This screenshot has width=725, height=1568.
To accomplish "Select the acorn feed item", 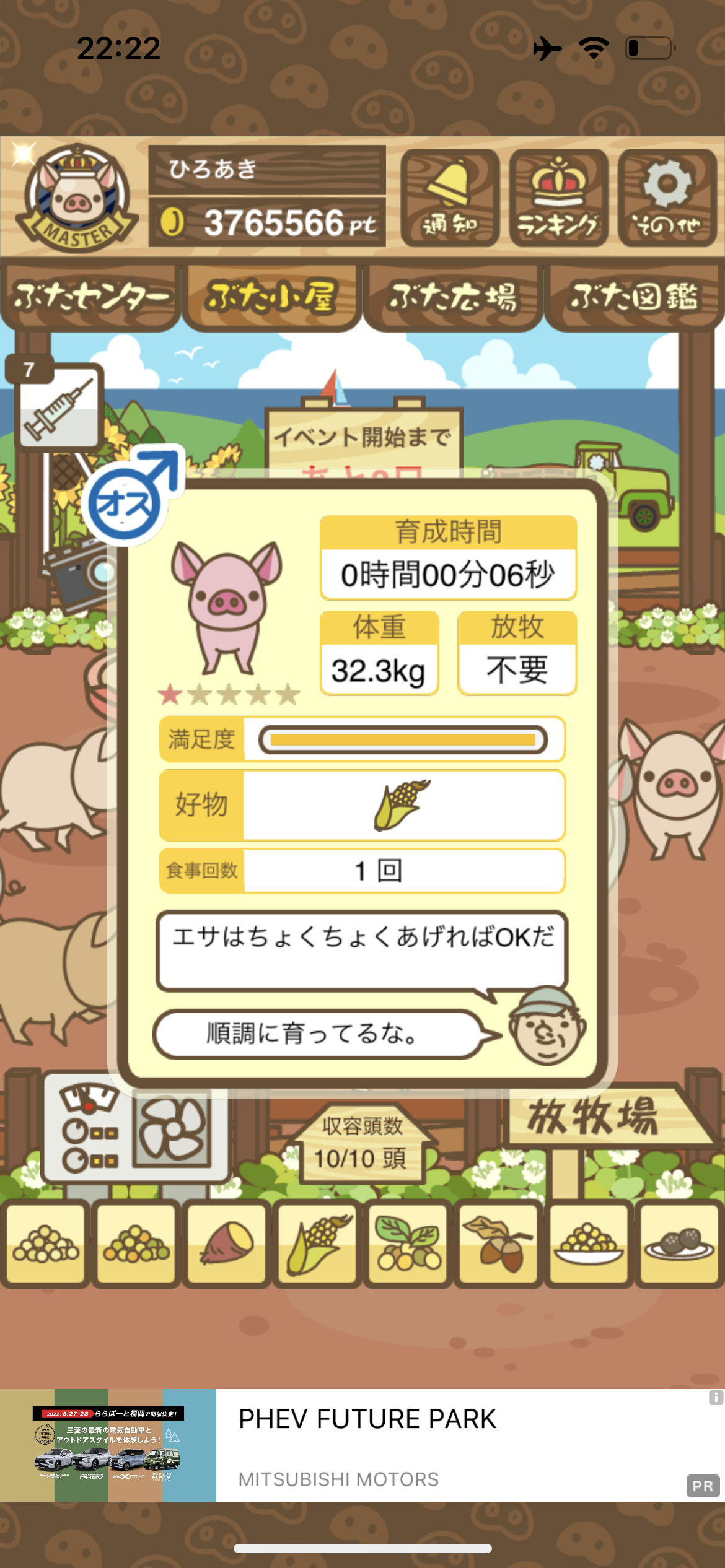I will pos(498,1243).
